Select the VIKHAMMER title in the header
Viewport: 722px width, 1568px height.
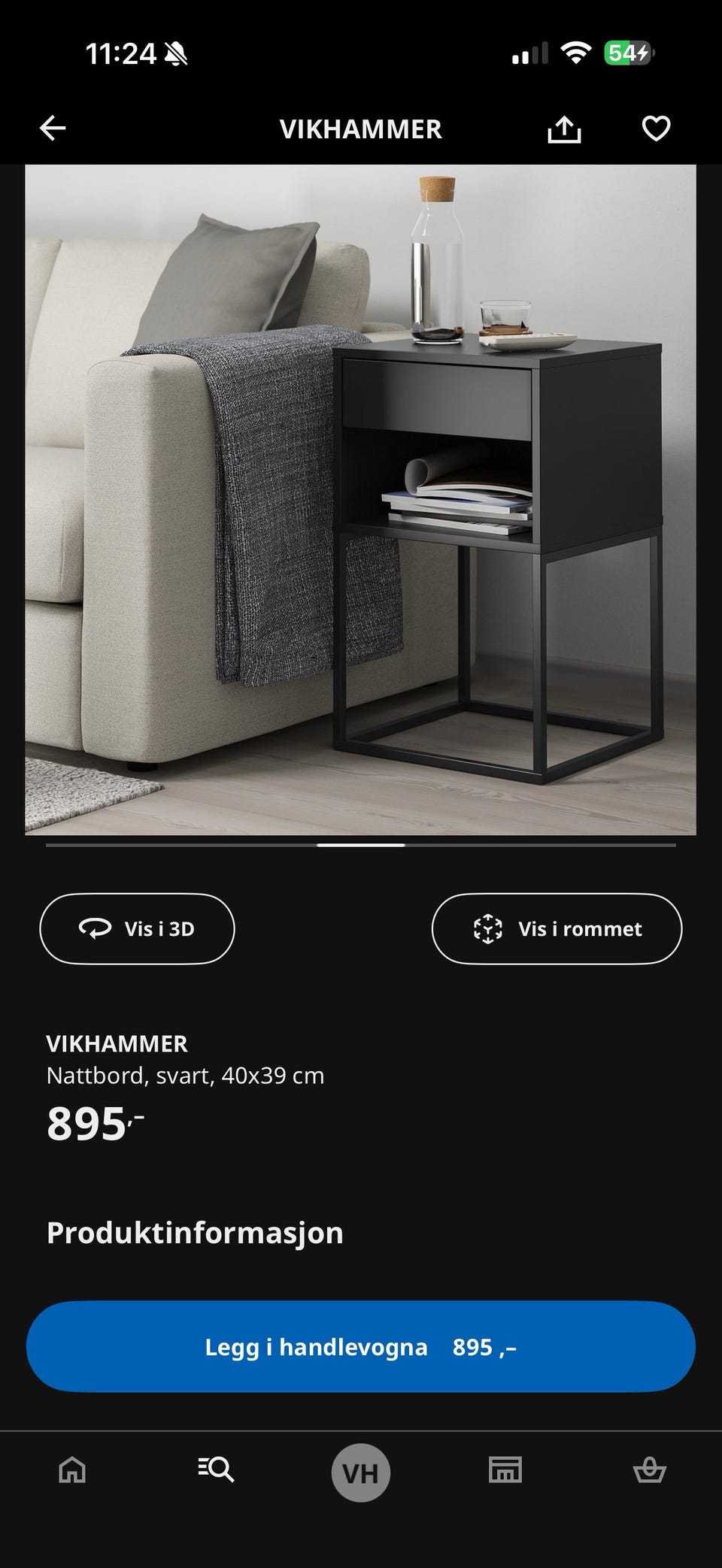pos(361,128)
